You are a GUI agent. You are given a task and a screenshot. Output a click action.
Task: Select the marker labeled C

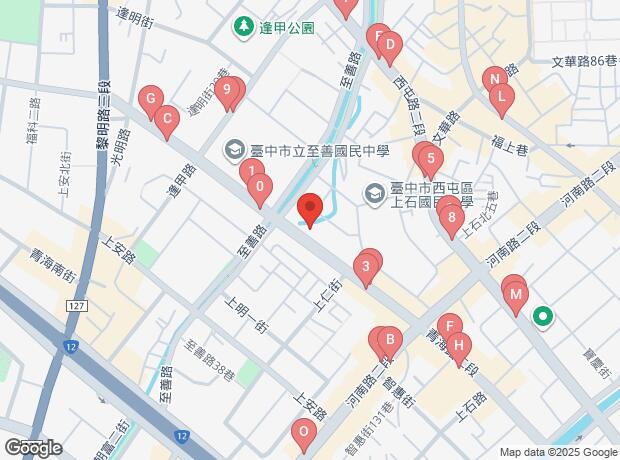[x=167, y=118]
